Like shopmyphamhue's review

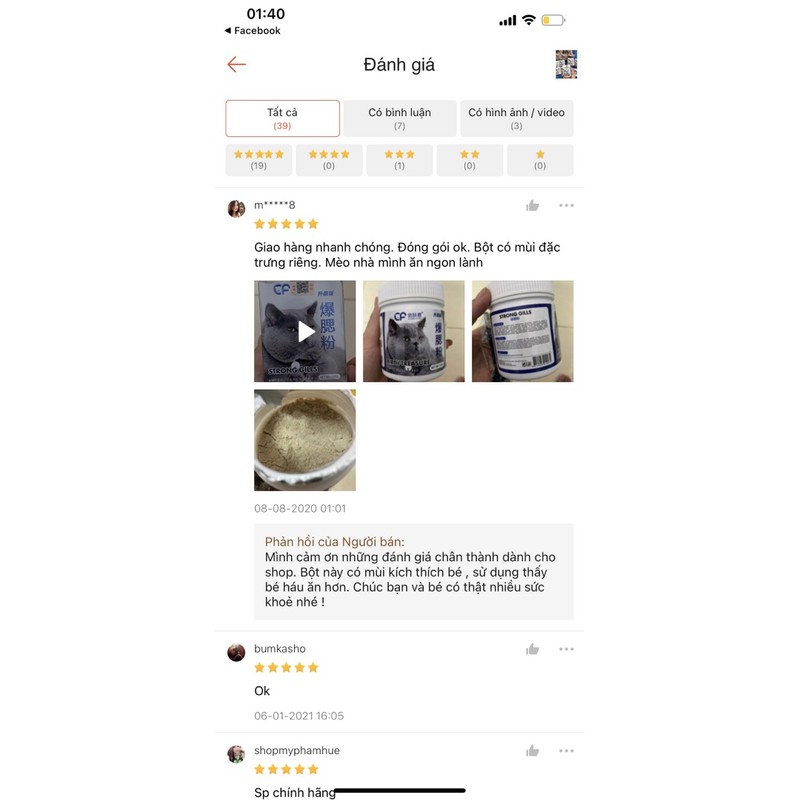pyautogui.click(x=533, y=751)
